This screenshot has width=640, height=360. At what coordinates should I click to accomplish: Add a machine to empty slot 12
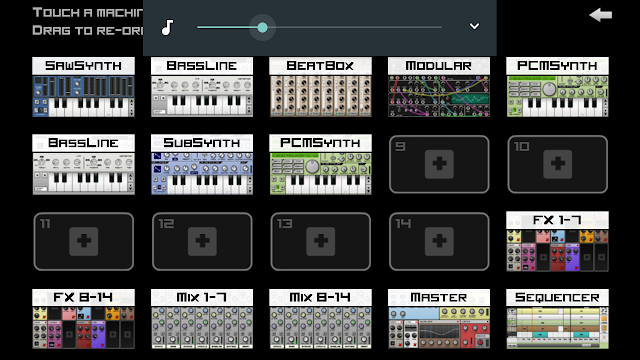(202, 241)
